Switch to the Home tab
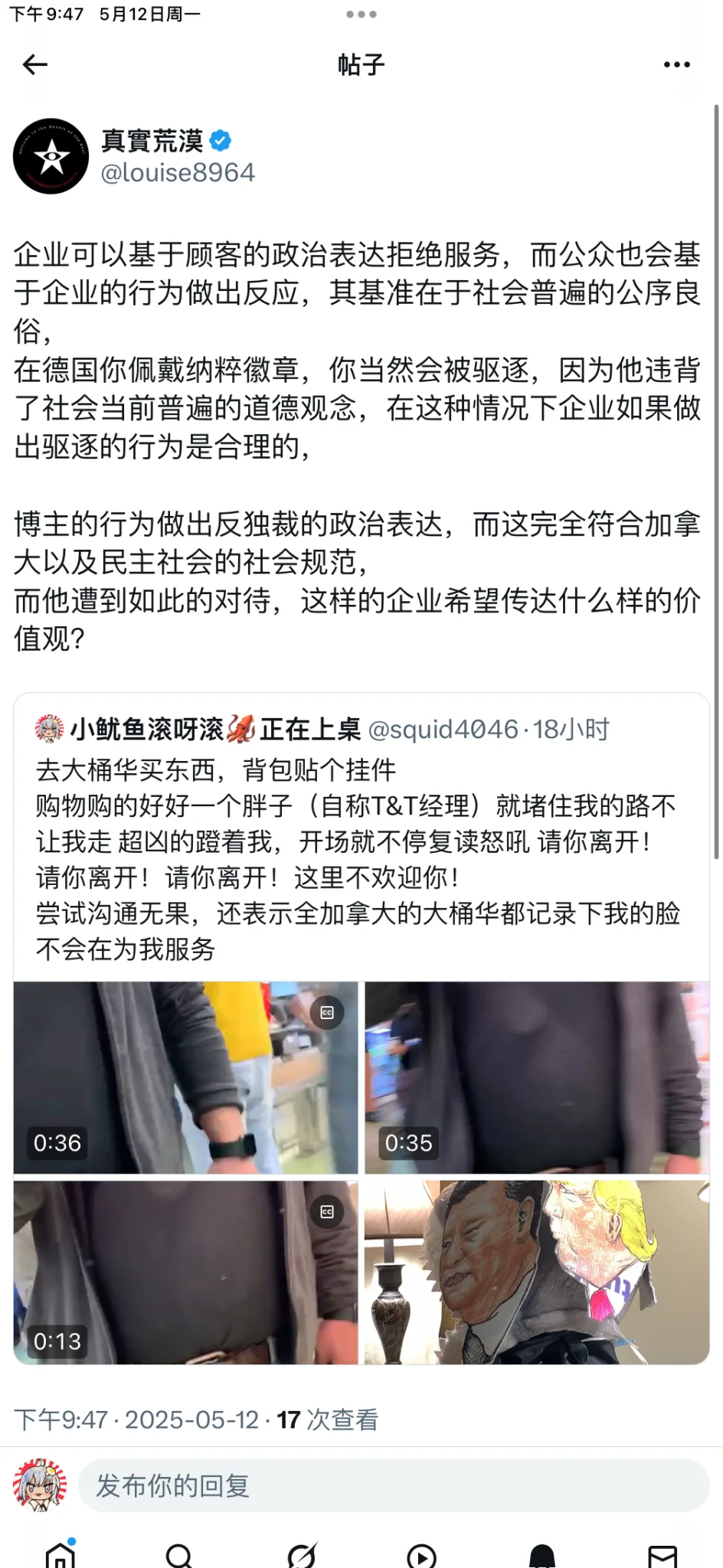 [61, 1554]
